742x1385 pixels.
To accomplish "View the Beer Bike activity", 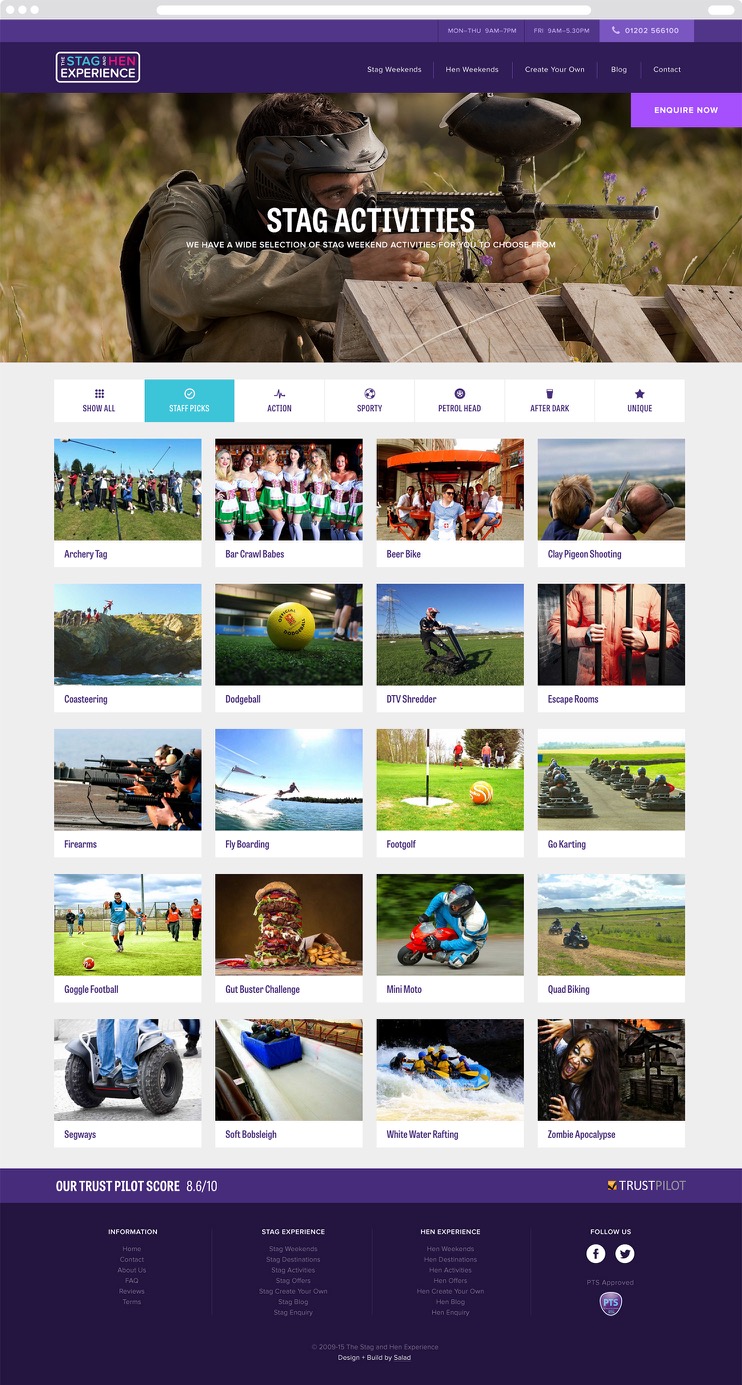I will pyautogui.click(x=450, y=502).
